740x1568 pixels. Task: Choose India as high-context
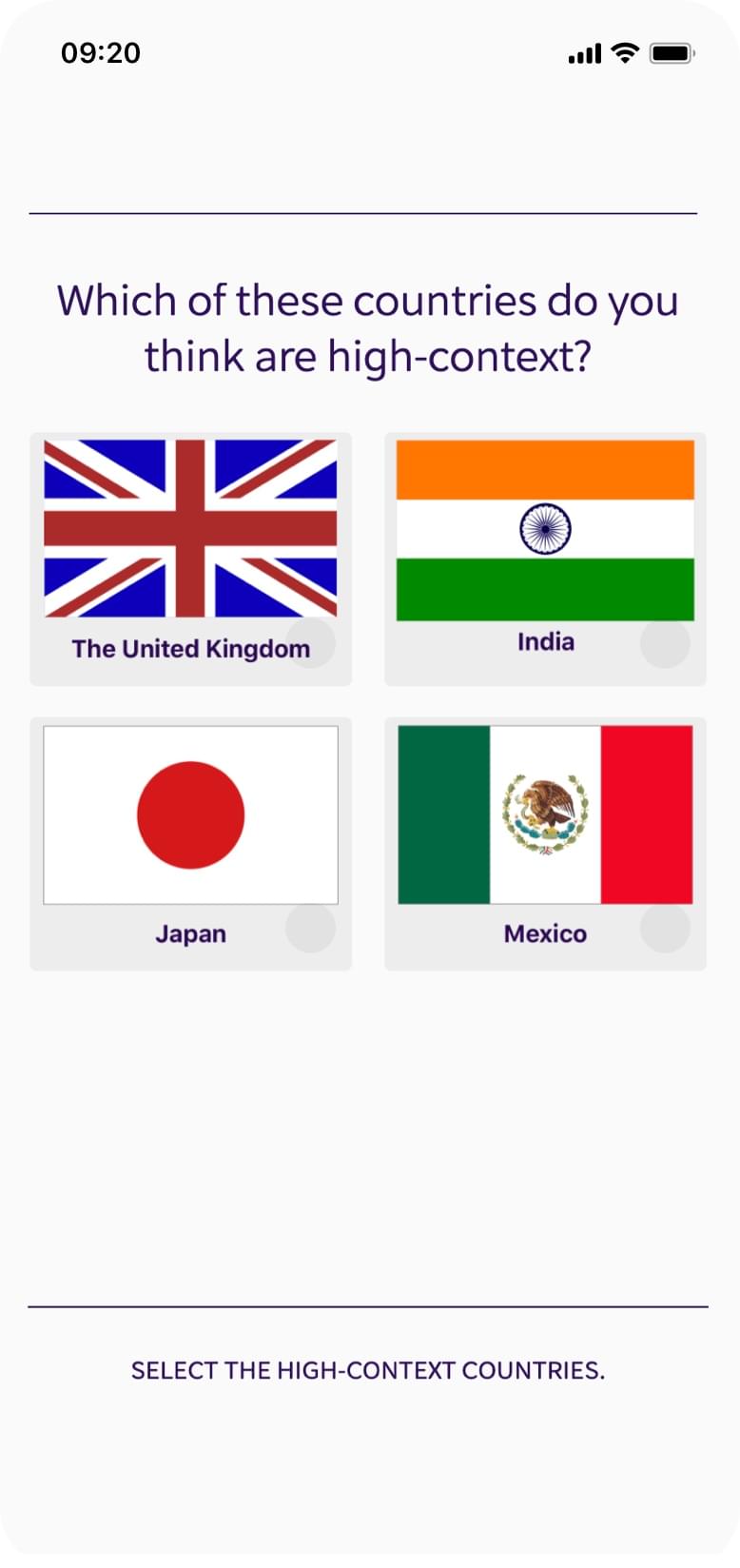(x=545, y=559)
